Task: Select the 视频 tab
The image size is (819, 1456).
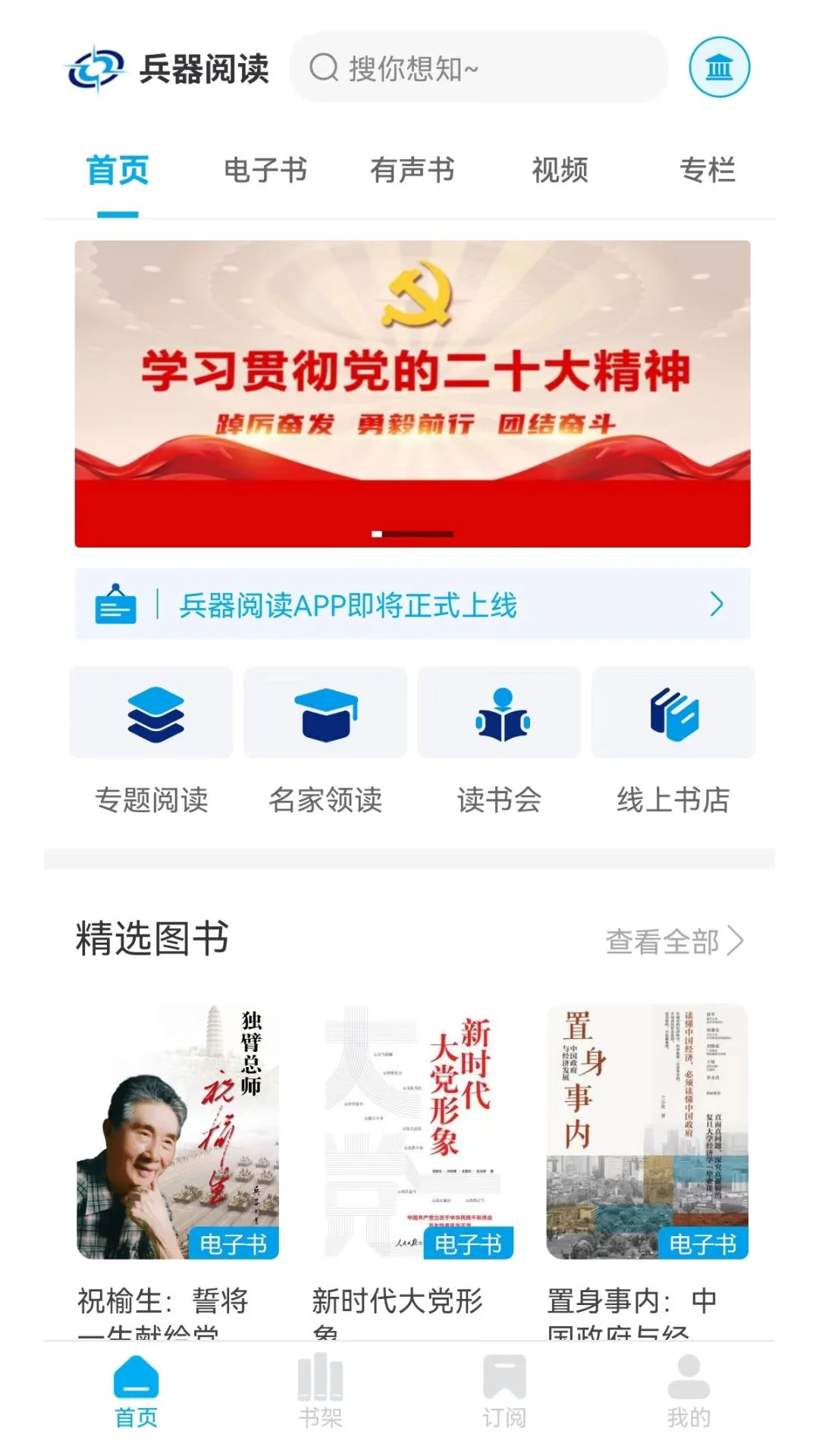Action: click(x=561, y=171)
